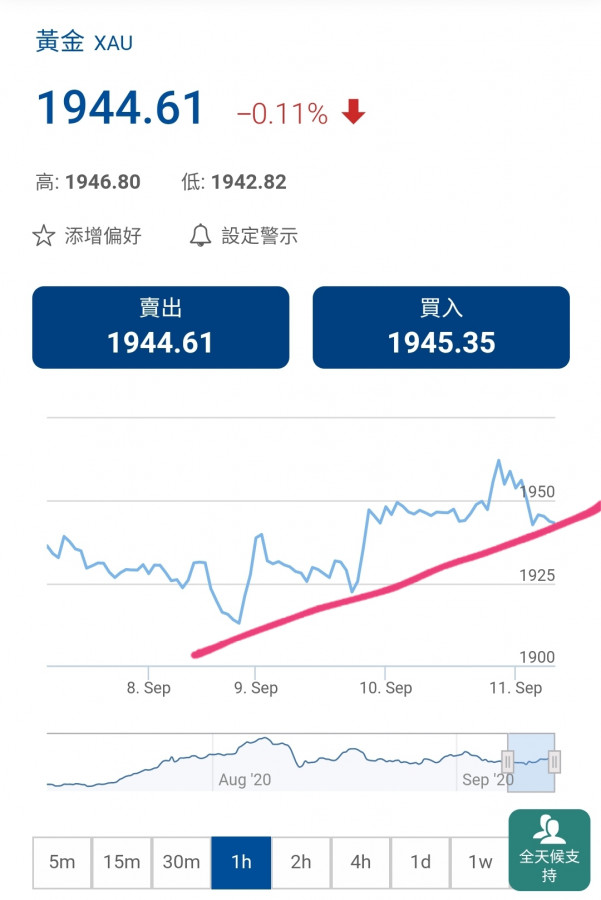
Task: Choose the 30m timeframe
Action: pyautogui.click(x=181, y=862)
